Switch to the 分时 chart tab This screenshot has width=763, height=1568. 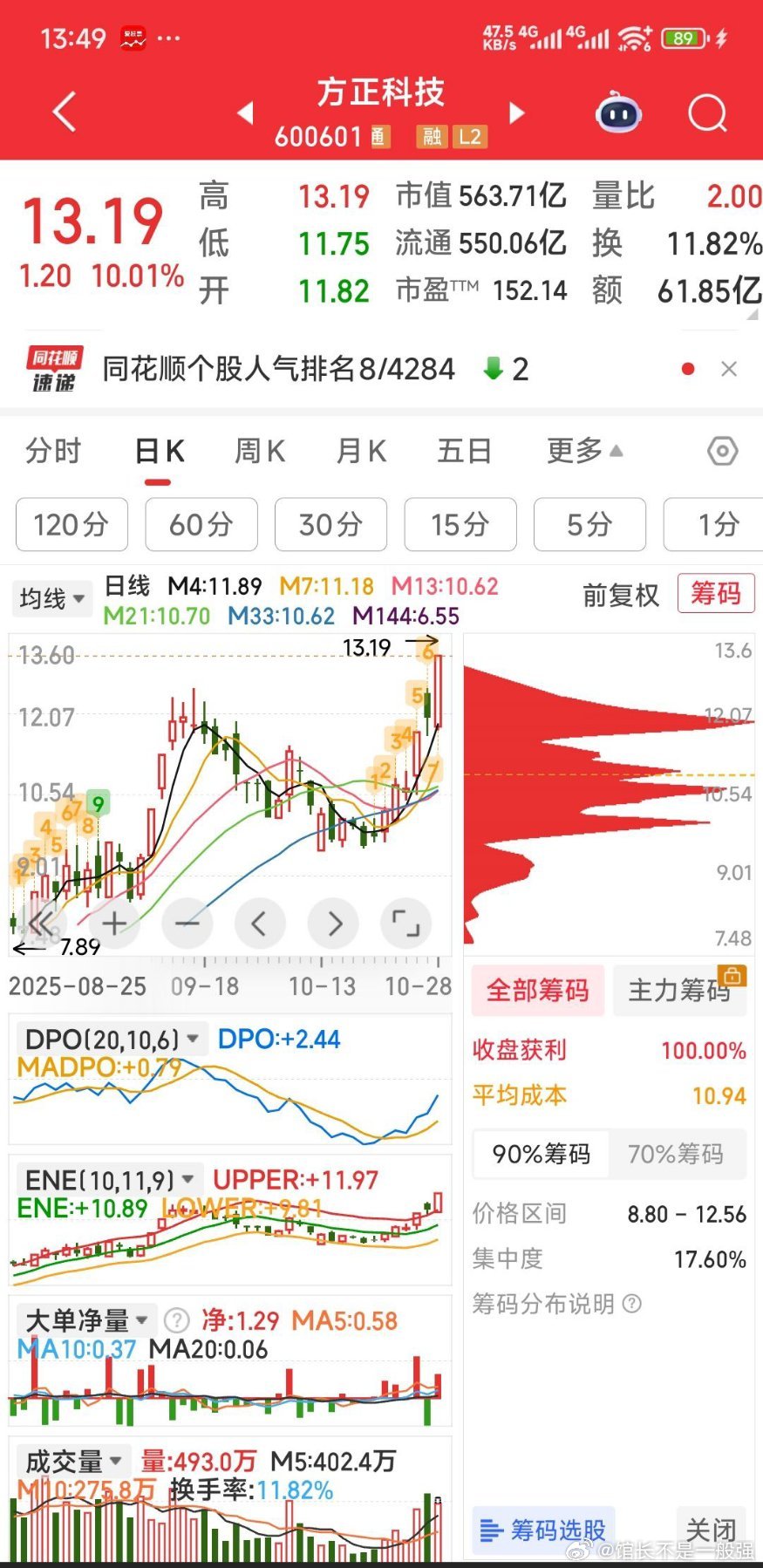coord(53,451)
